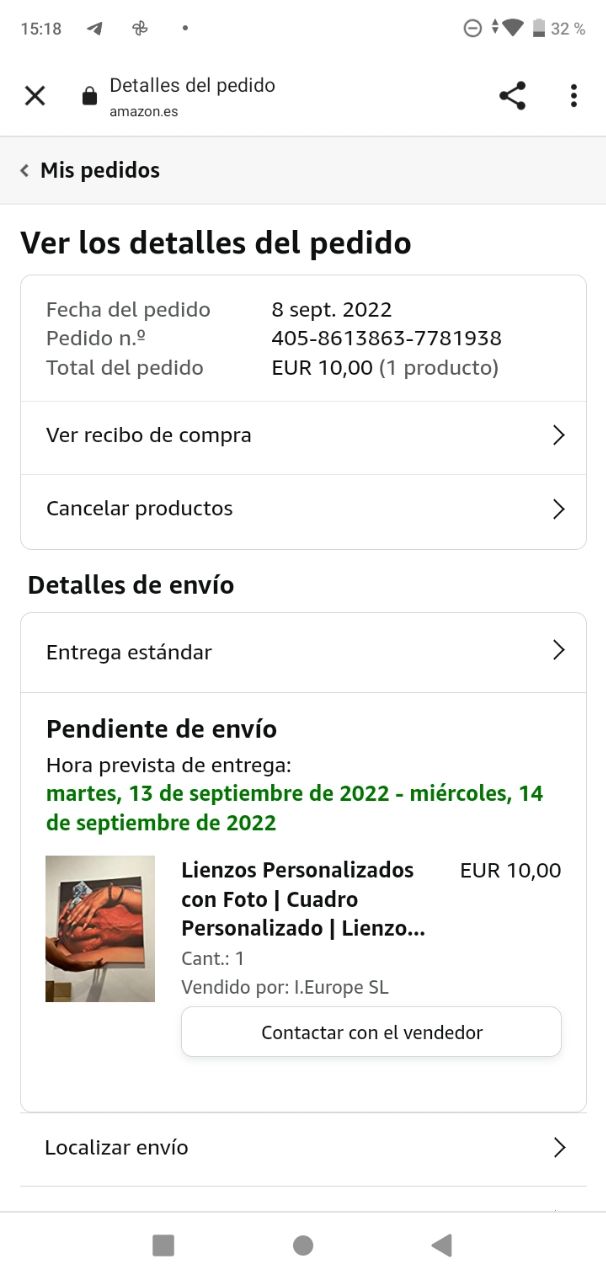Image resolution: width=606 pixels, height=1280 pixels.
Task: Open the three-dot overflow menu
Action: (573, 96)
